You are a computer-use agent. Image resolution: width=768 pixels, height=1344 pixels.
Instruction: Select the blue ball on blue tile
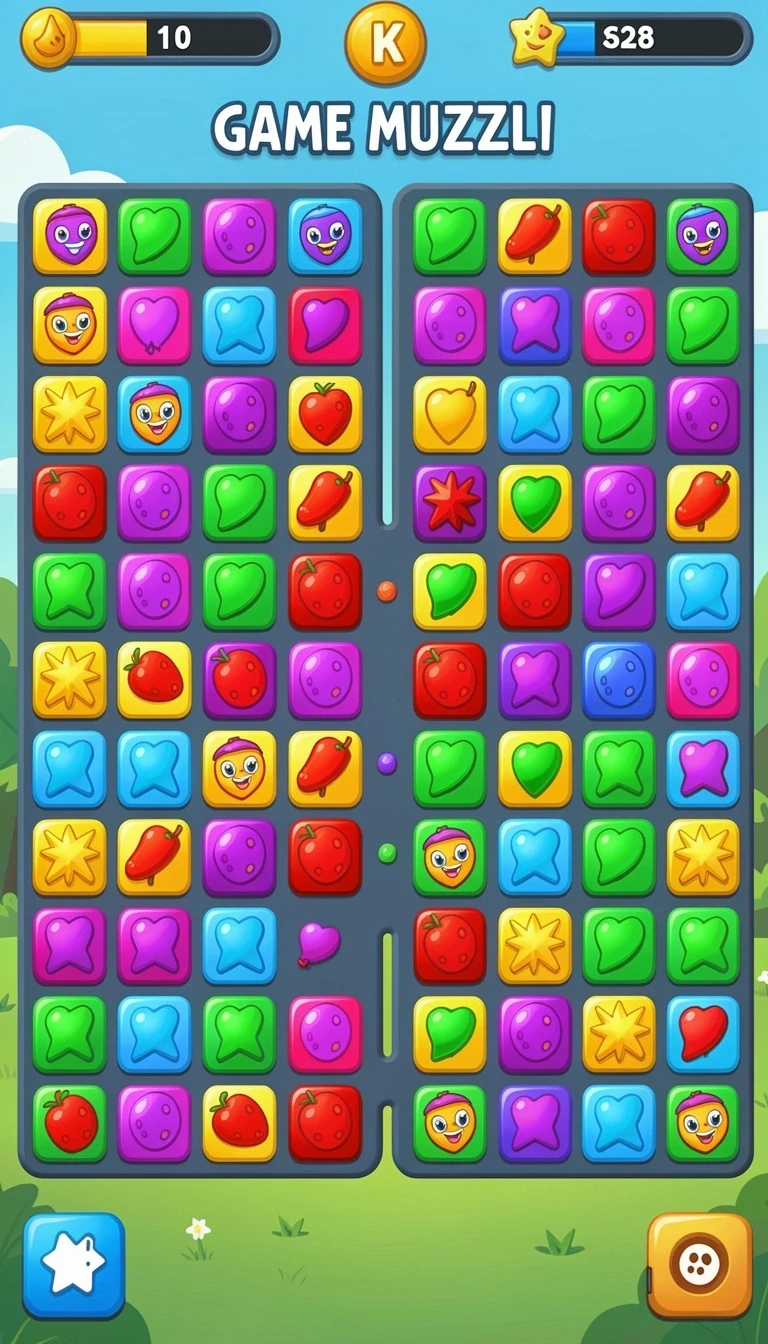[x=619, y=680]
